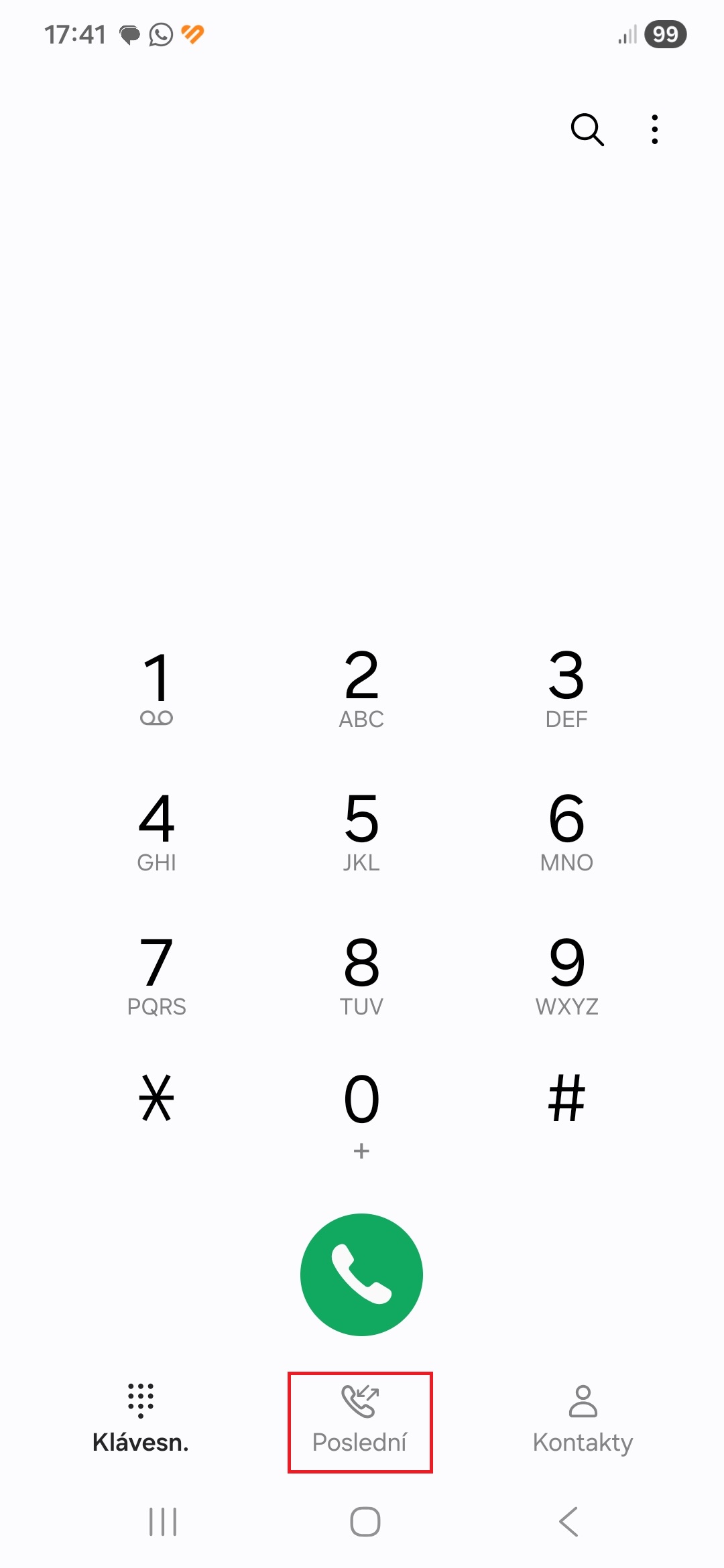724x1568 pixels.
Task: Open the three-dot overflow menu
Action: coord(654,129)
